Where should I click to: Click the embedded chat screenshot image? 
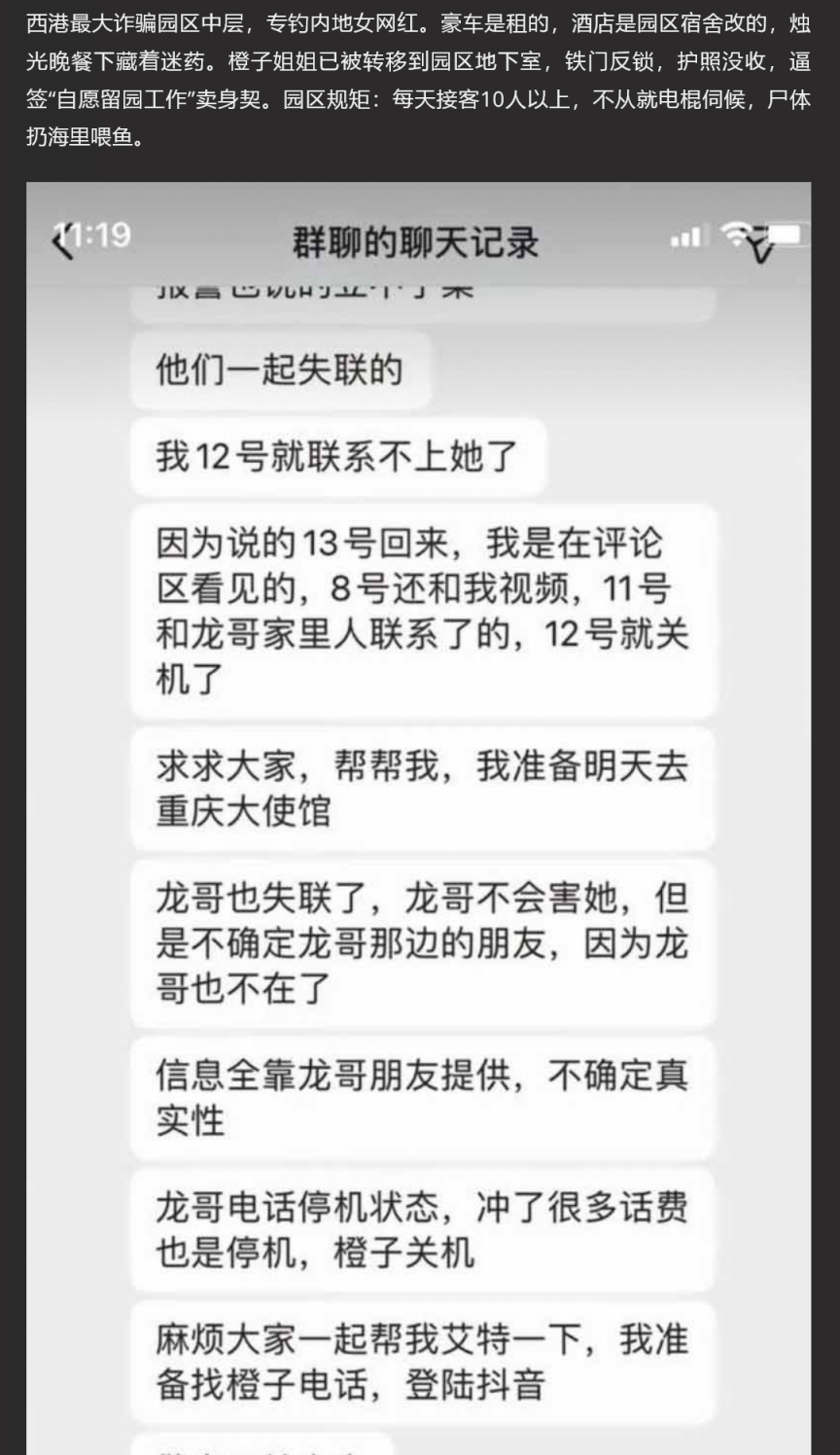point(418,817)
